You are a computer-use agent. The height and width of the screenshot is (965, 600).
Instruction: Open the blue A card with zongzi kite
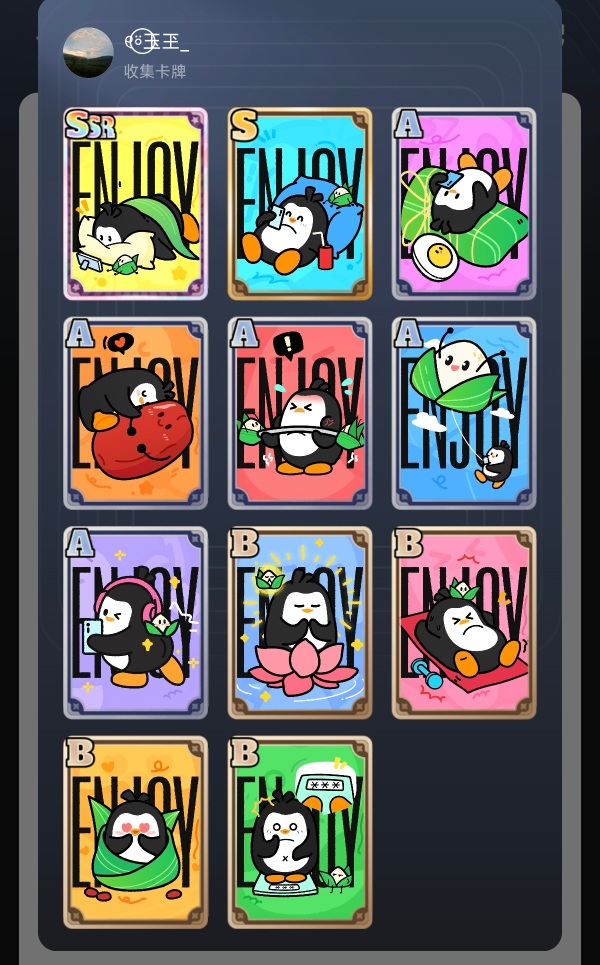tap(464, 413)
